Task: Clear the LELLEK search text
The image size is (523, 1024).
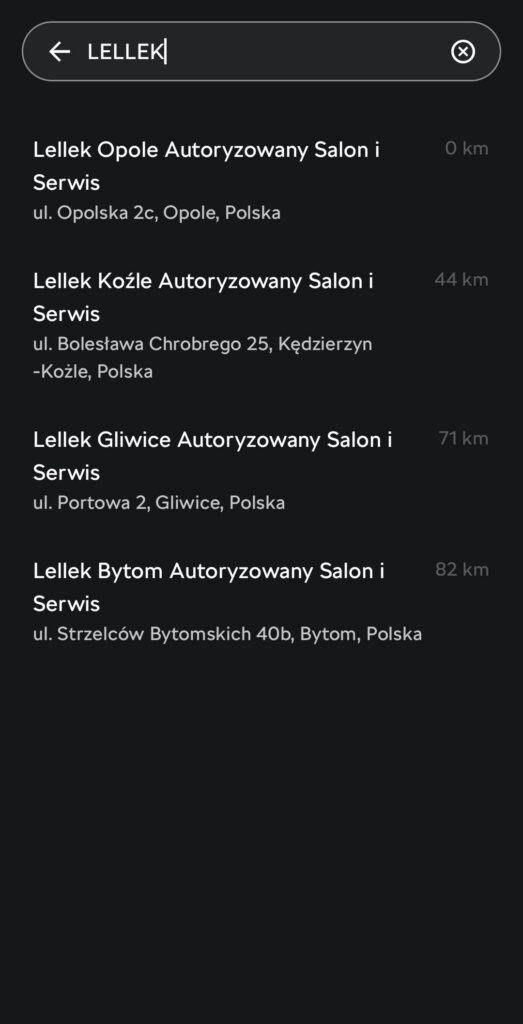Action: pos(463,52)
